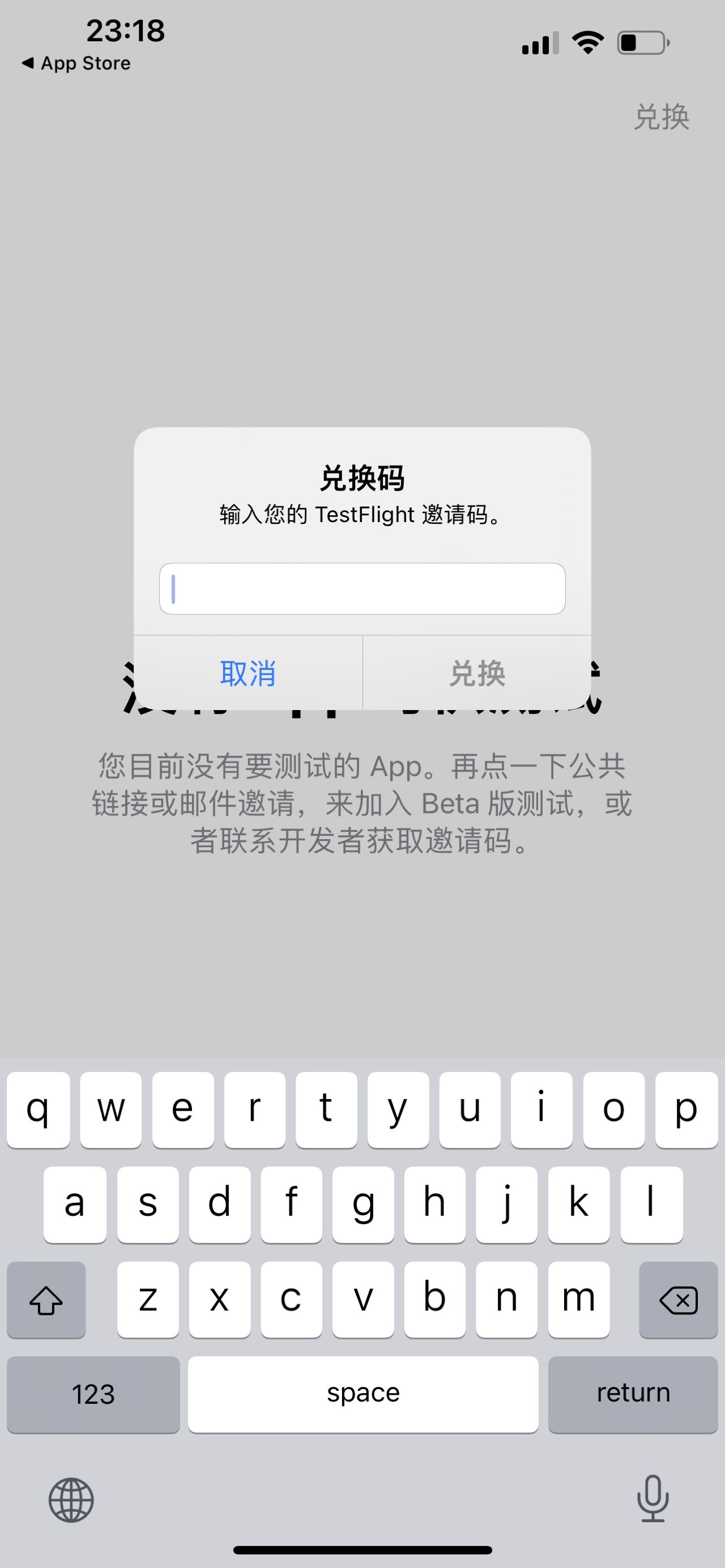Hit the backspace key
Viewport: 725px width, 1568px height.
678,1300
